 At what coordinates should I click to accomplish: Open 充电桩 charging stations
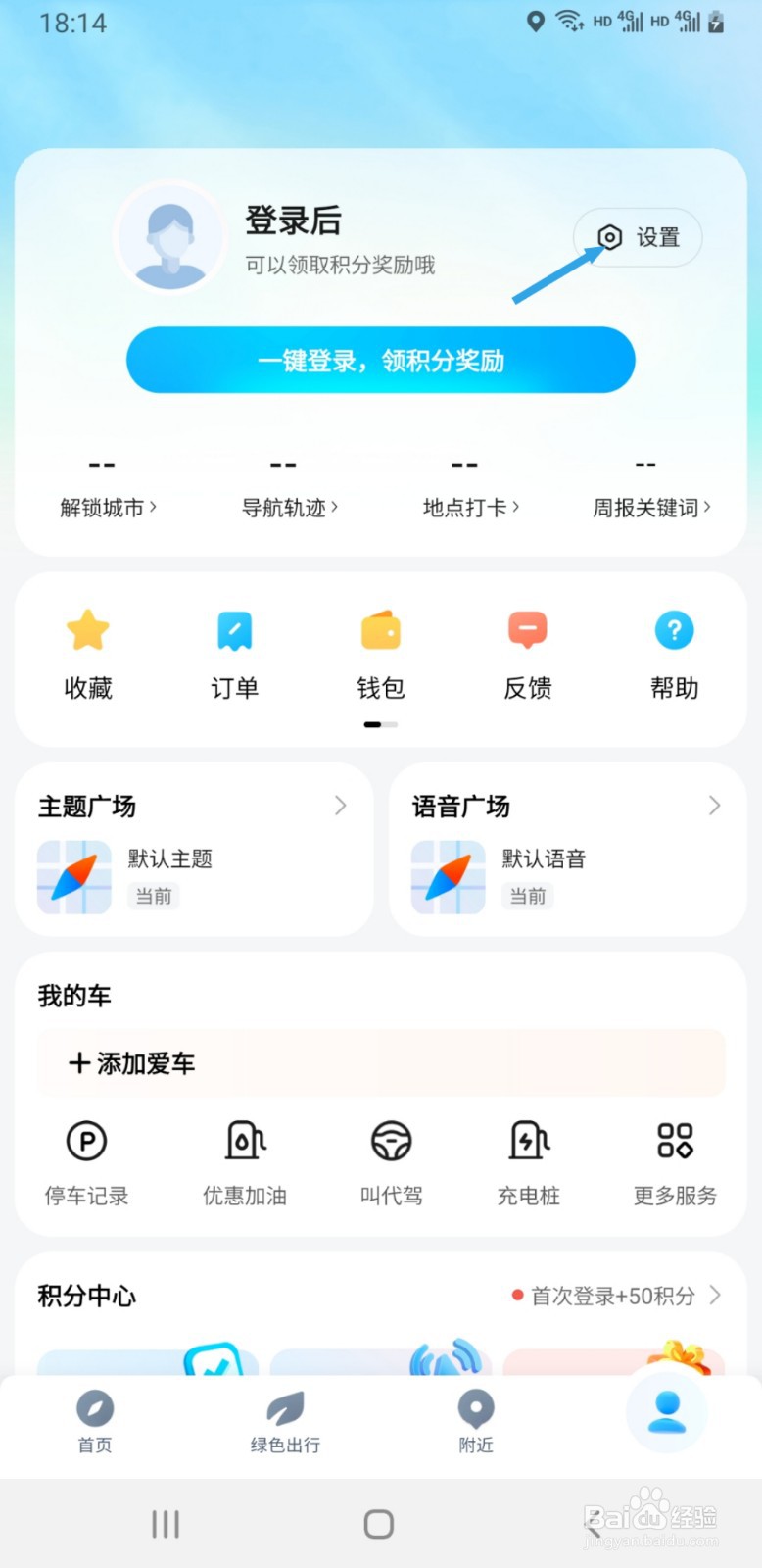528,1162
